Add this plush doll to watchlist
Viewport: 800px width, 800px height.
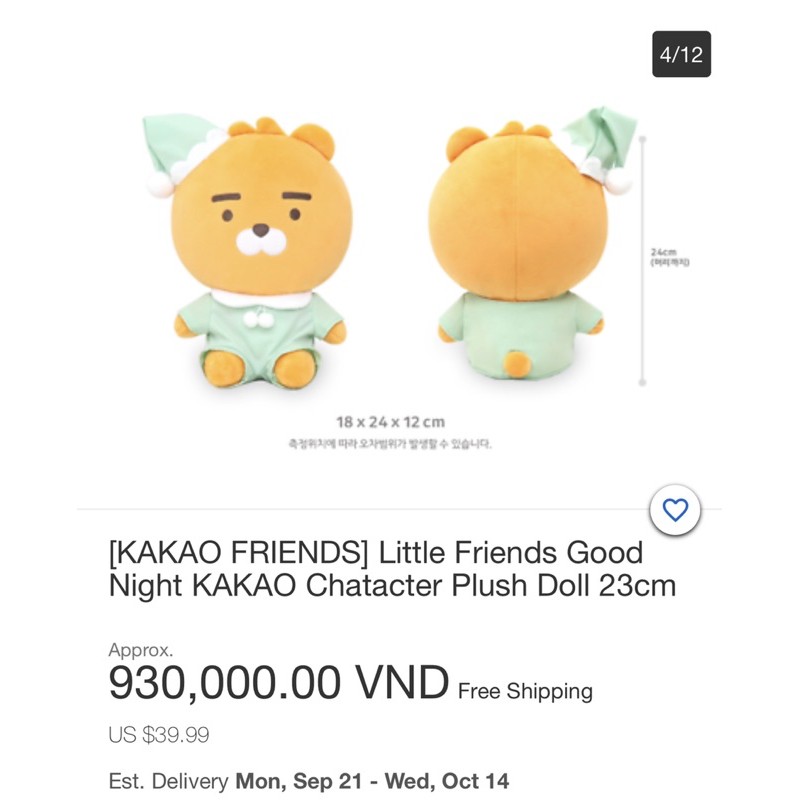[676, 512]
